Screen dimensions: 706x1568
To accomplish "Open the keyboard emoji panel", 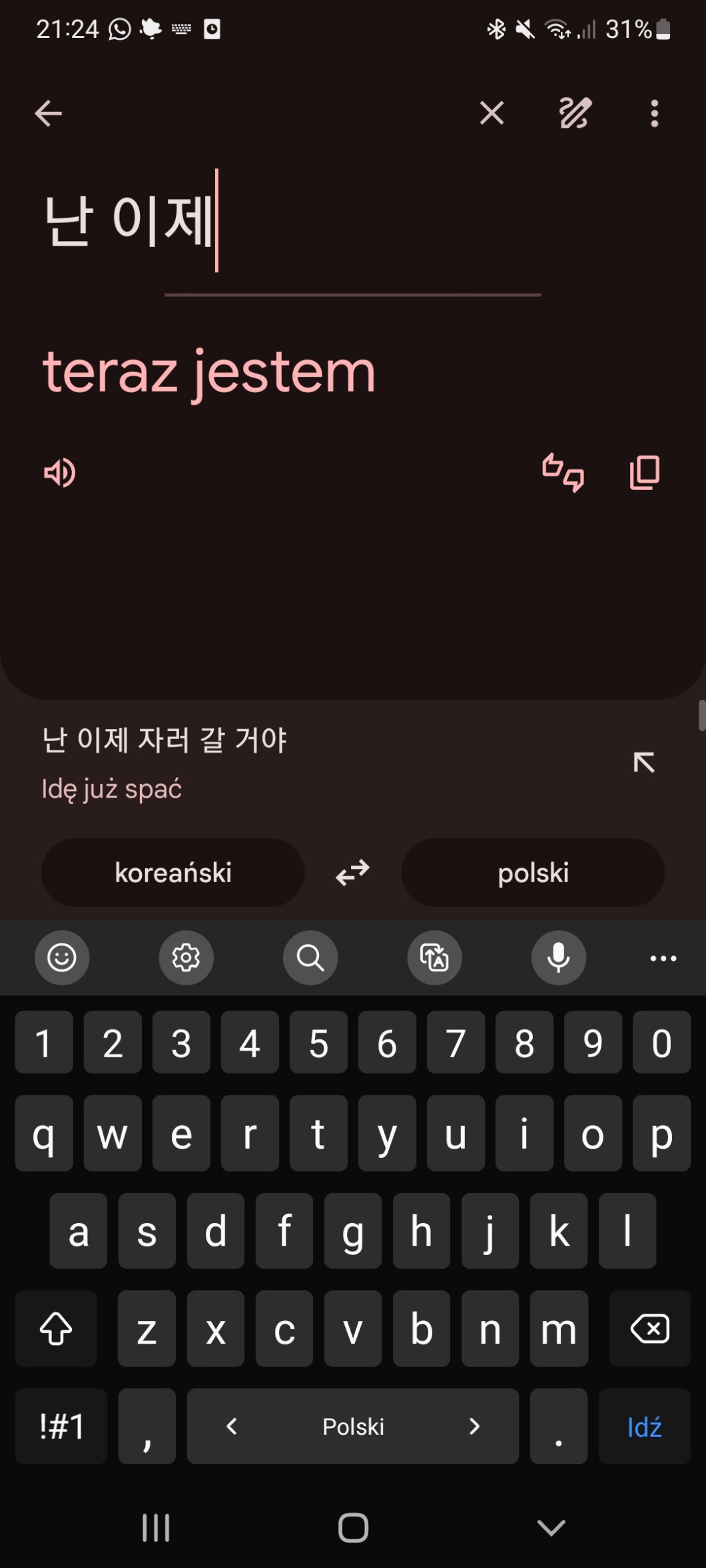I will tap(62, 958).
